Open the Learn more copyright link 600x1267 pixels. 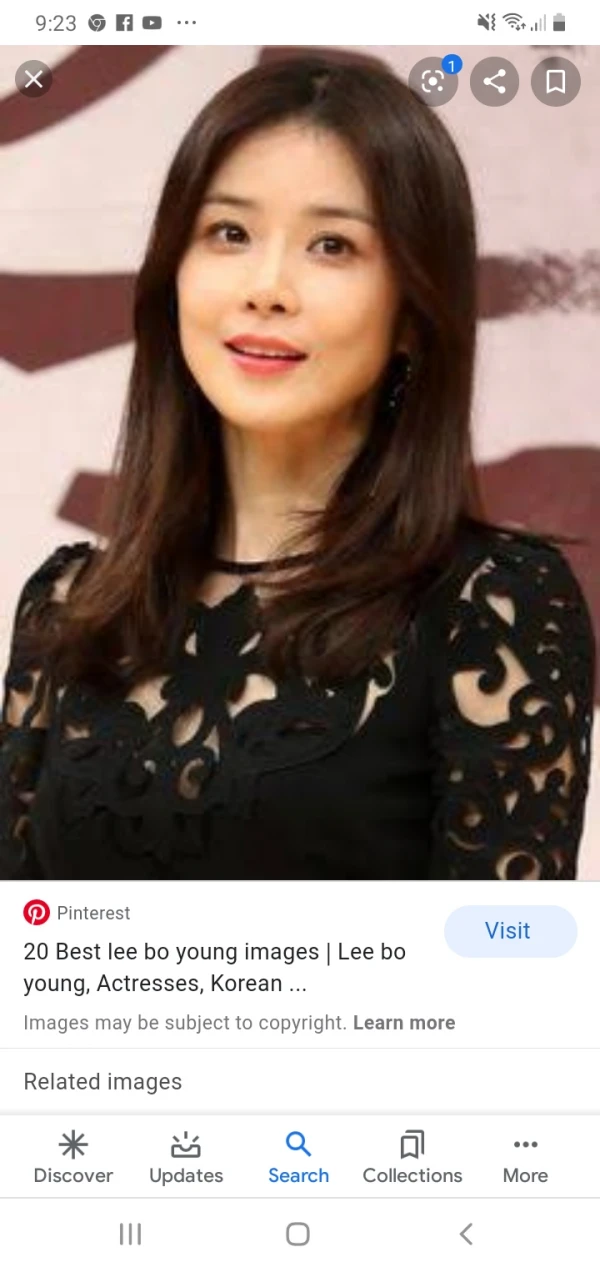point(404,1023)
